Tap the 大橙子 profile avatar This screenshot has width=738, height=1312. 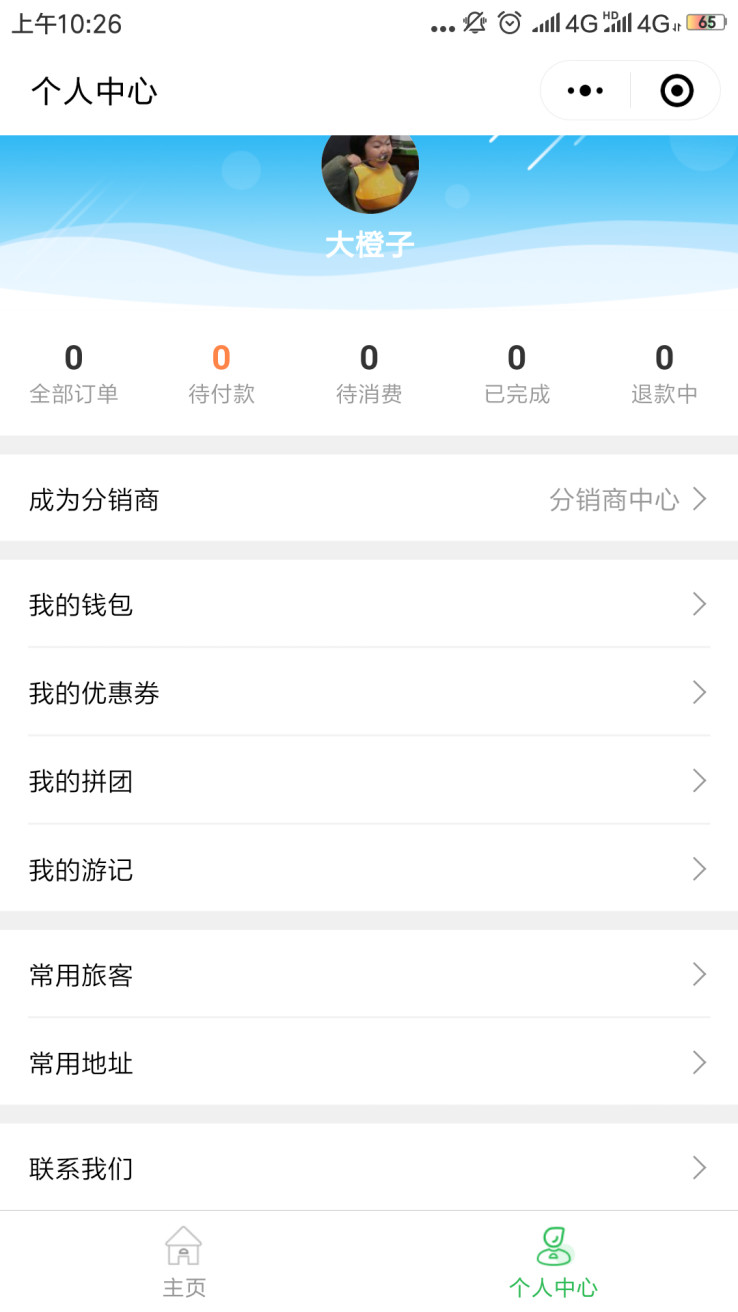click(x=369, y=170)
